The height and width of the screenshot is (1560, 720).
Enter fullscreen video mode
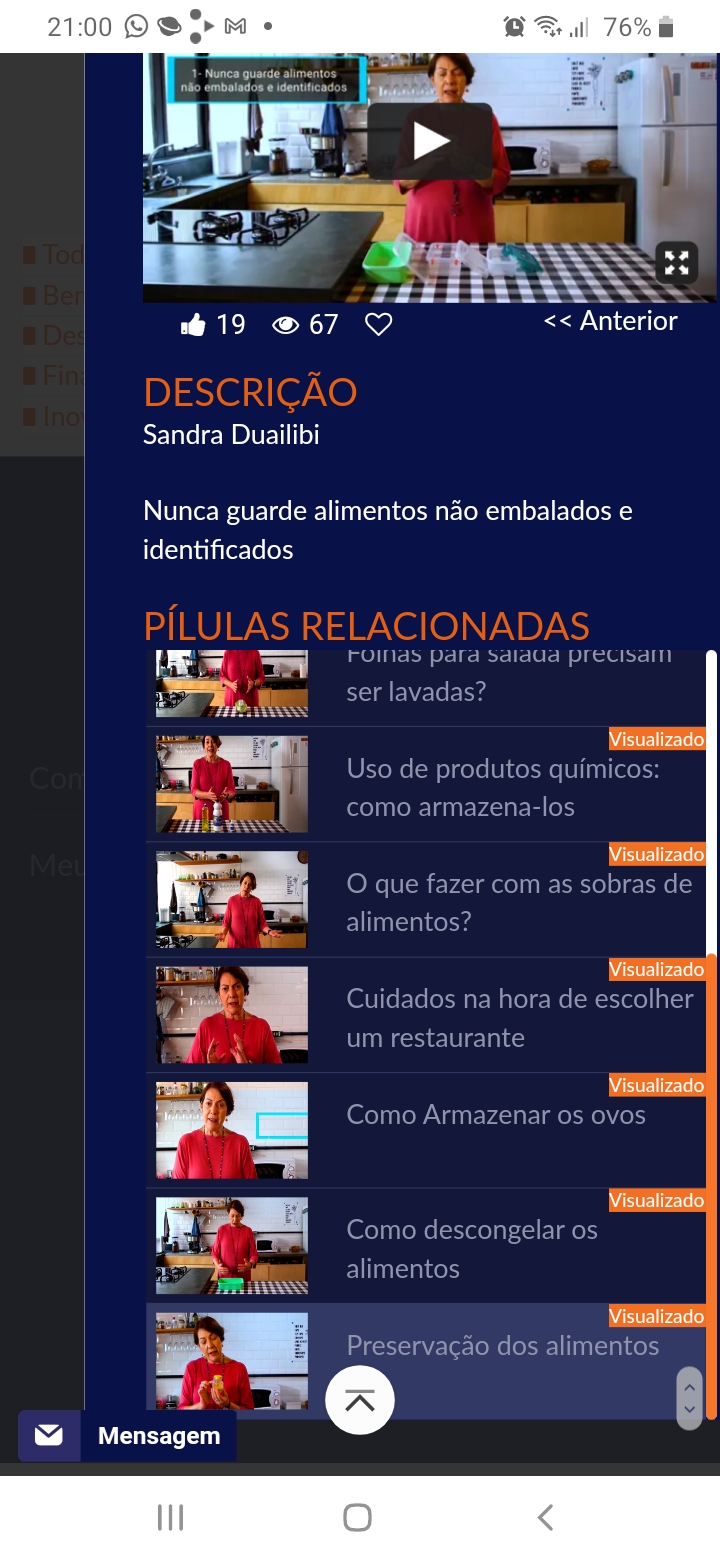(x=677, y=263)
